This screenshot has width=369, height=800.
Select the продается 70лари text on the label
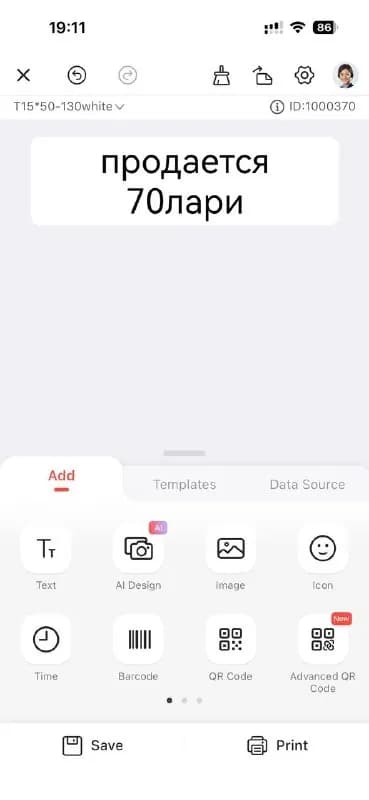(x=185, y=182)
